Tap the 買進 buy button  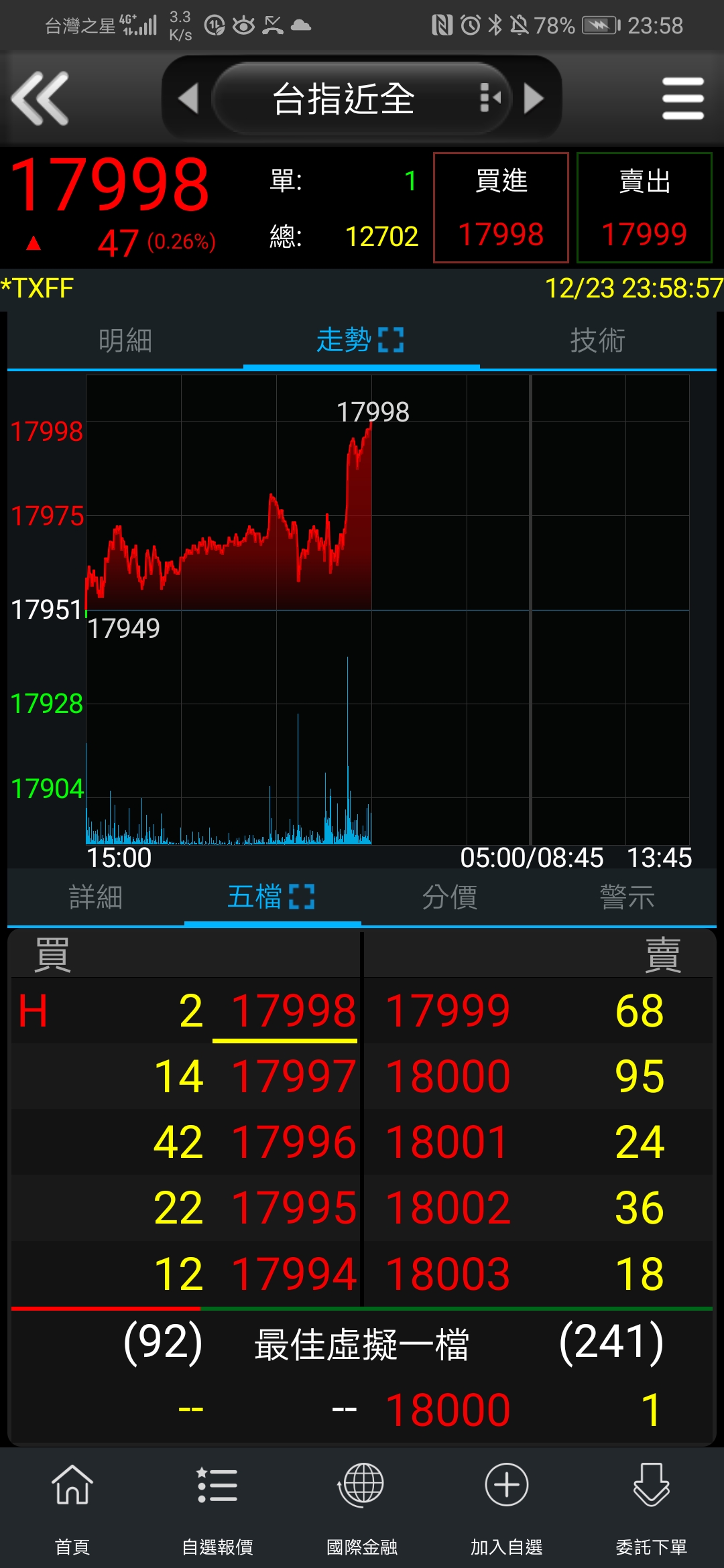(501, 208)
